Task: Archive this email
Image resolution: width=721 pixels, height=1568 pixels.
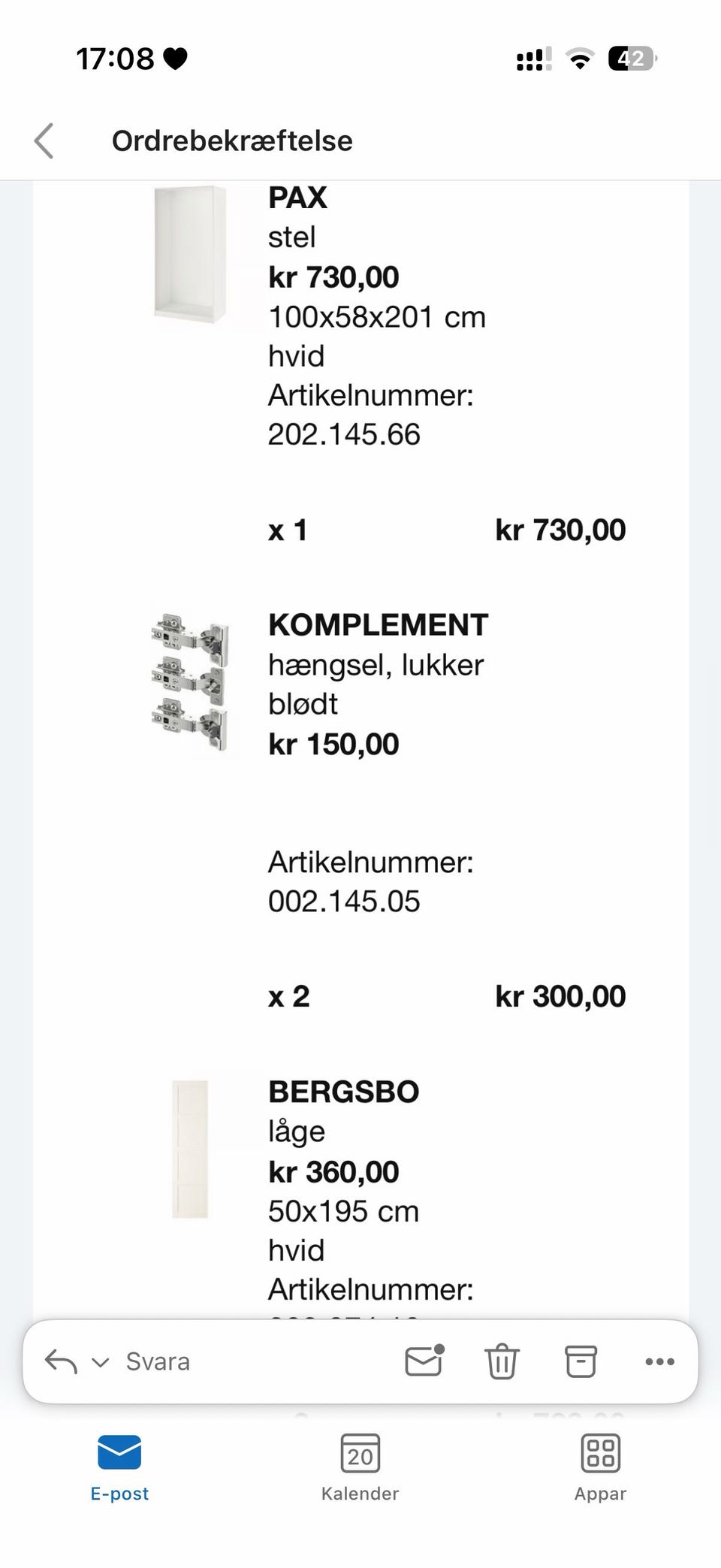Action: click(x=581, y=1361)
